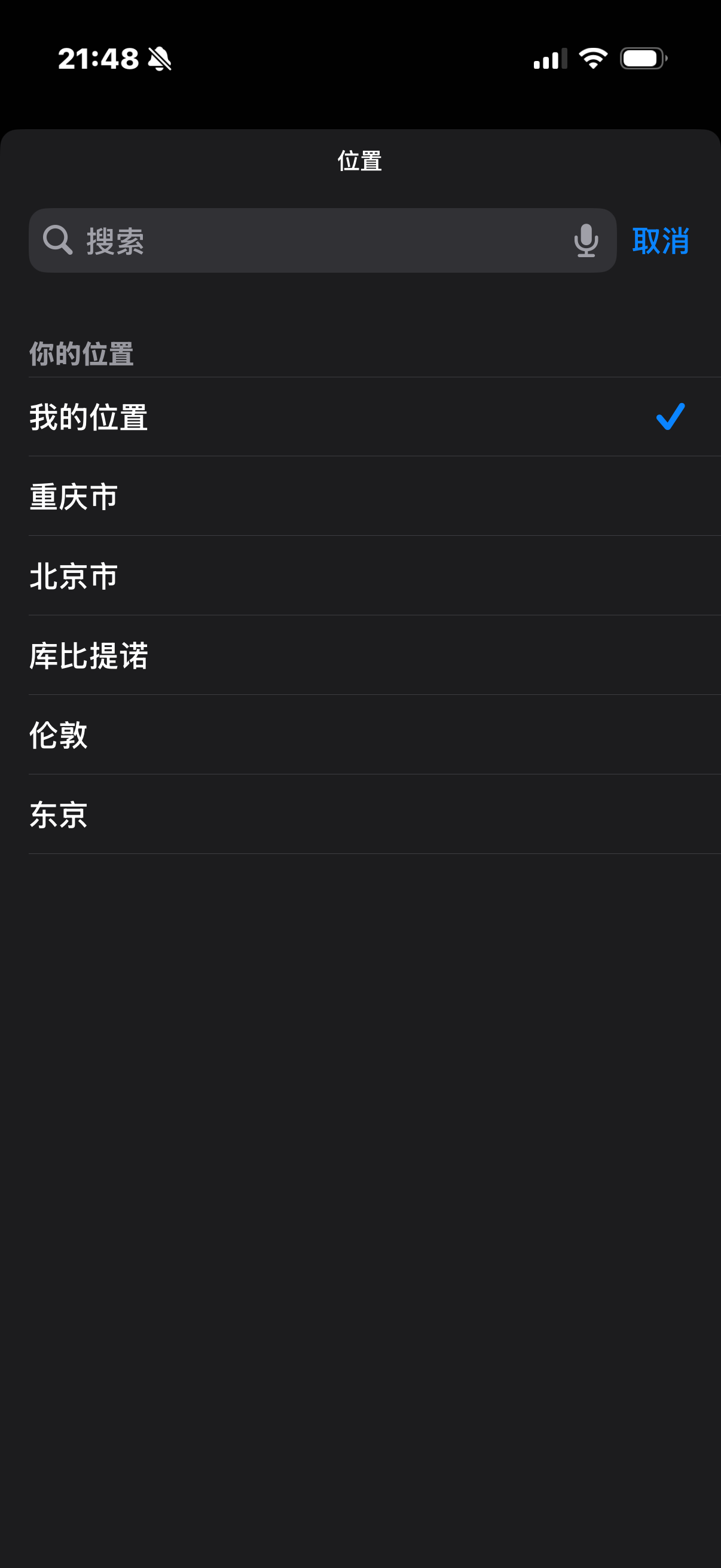
Task: Start voice dictation with the microphone icon
Action: [x=586, y=241]
